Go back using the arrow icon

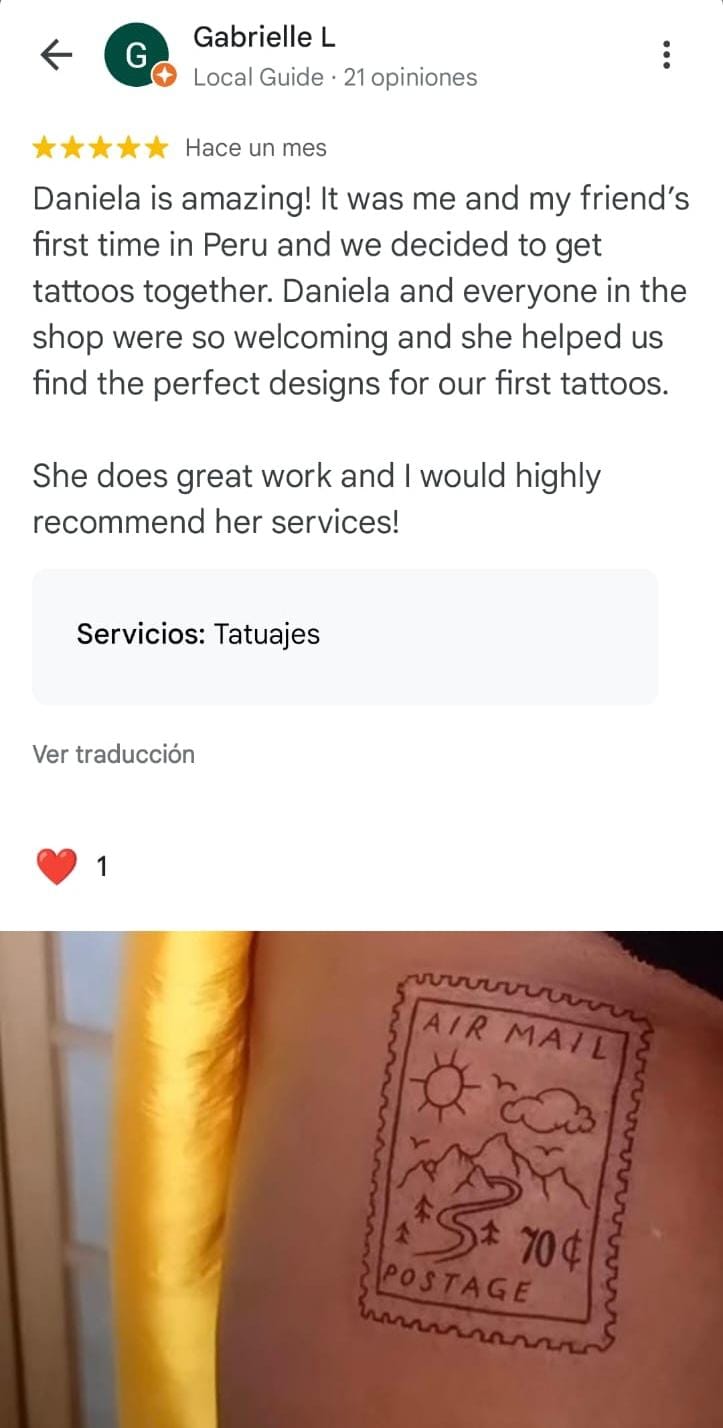(x=56, y=56)
